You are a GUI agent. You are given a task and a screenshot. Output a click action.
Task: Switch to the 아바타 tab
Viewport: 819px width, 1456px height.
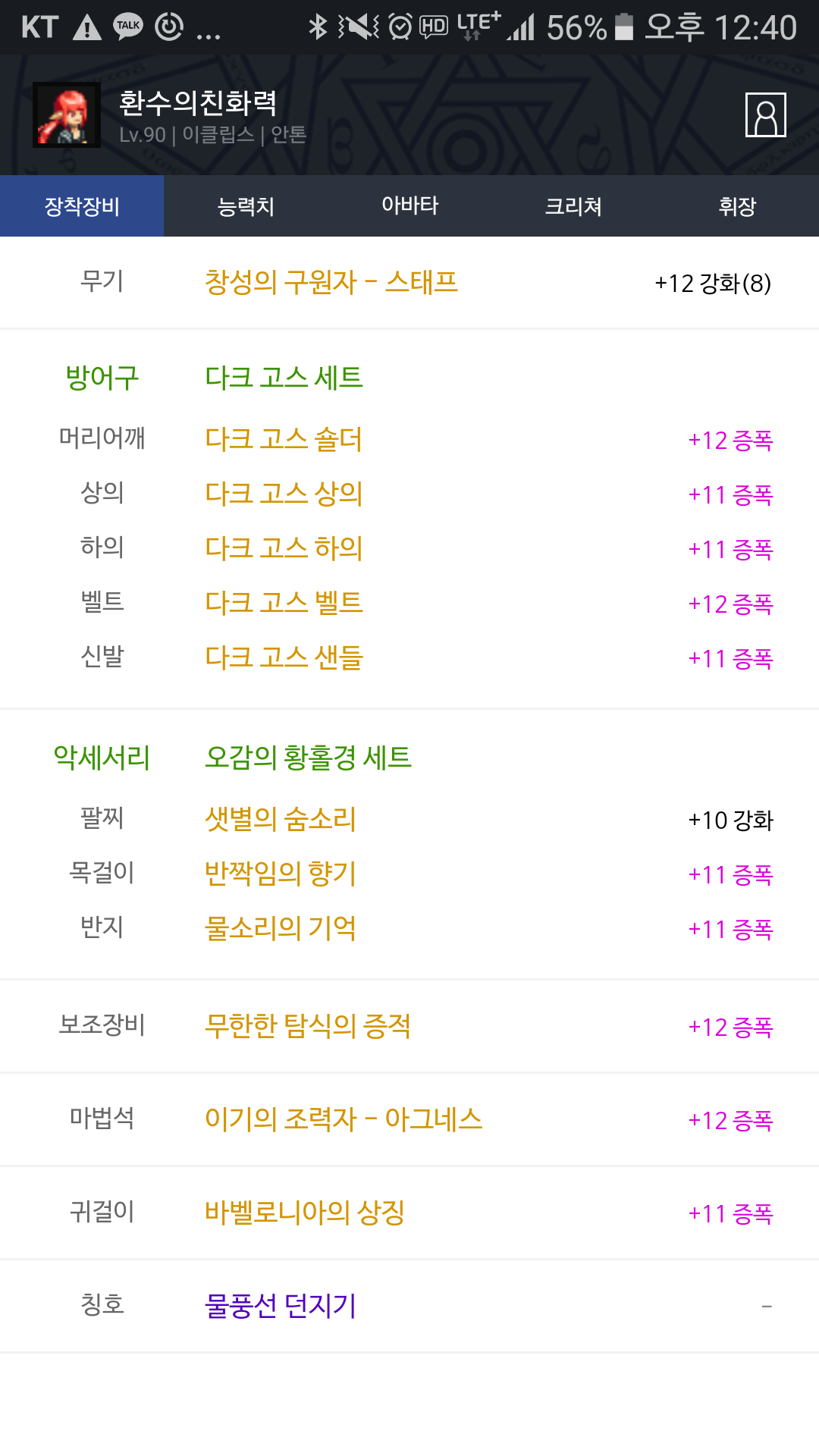pyautogui.click(x=409, y=206)
